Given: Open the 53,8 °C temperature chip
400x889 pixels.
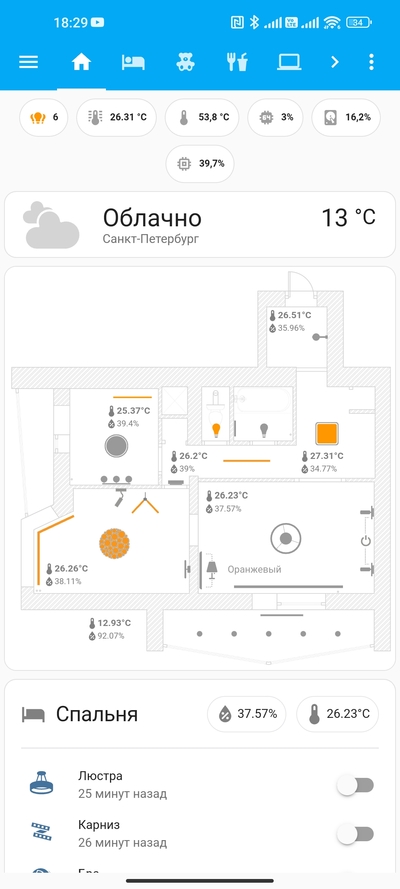Looking at the screenshot, I should 202,117.
